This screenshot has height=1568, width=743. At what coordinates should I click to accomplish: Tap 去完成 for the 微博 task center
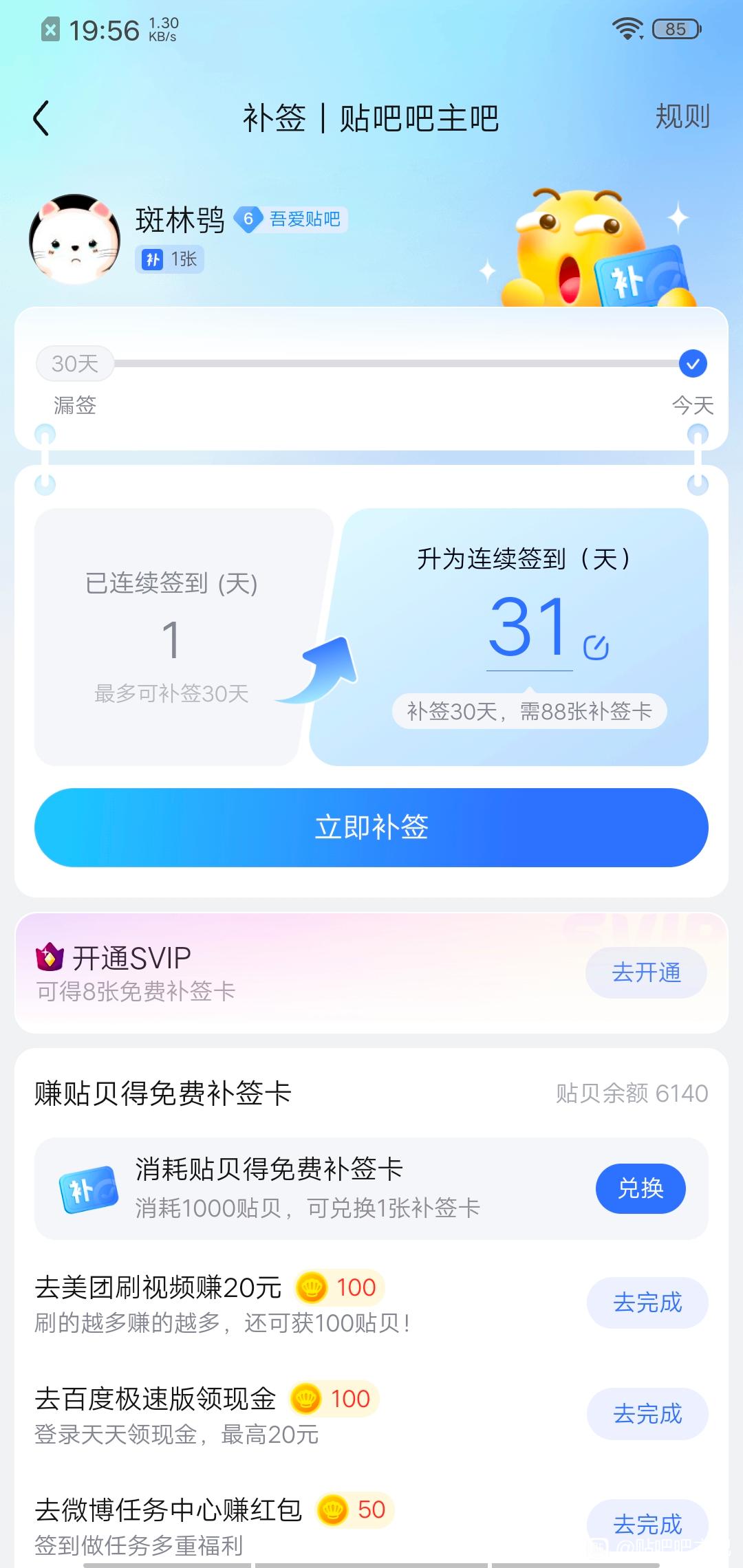coord(647,1525)
